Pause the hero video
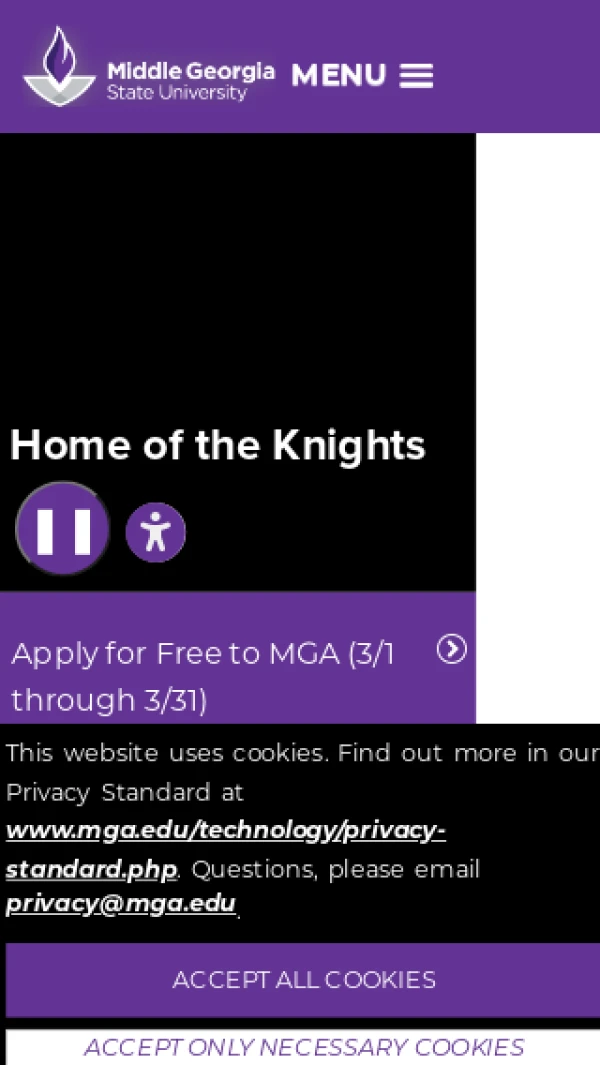 pos(63,530)
